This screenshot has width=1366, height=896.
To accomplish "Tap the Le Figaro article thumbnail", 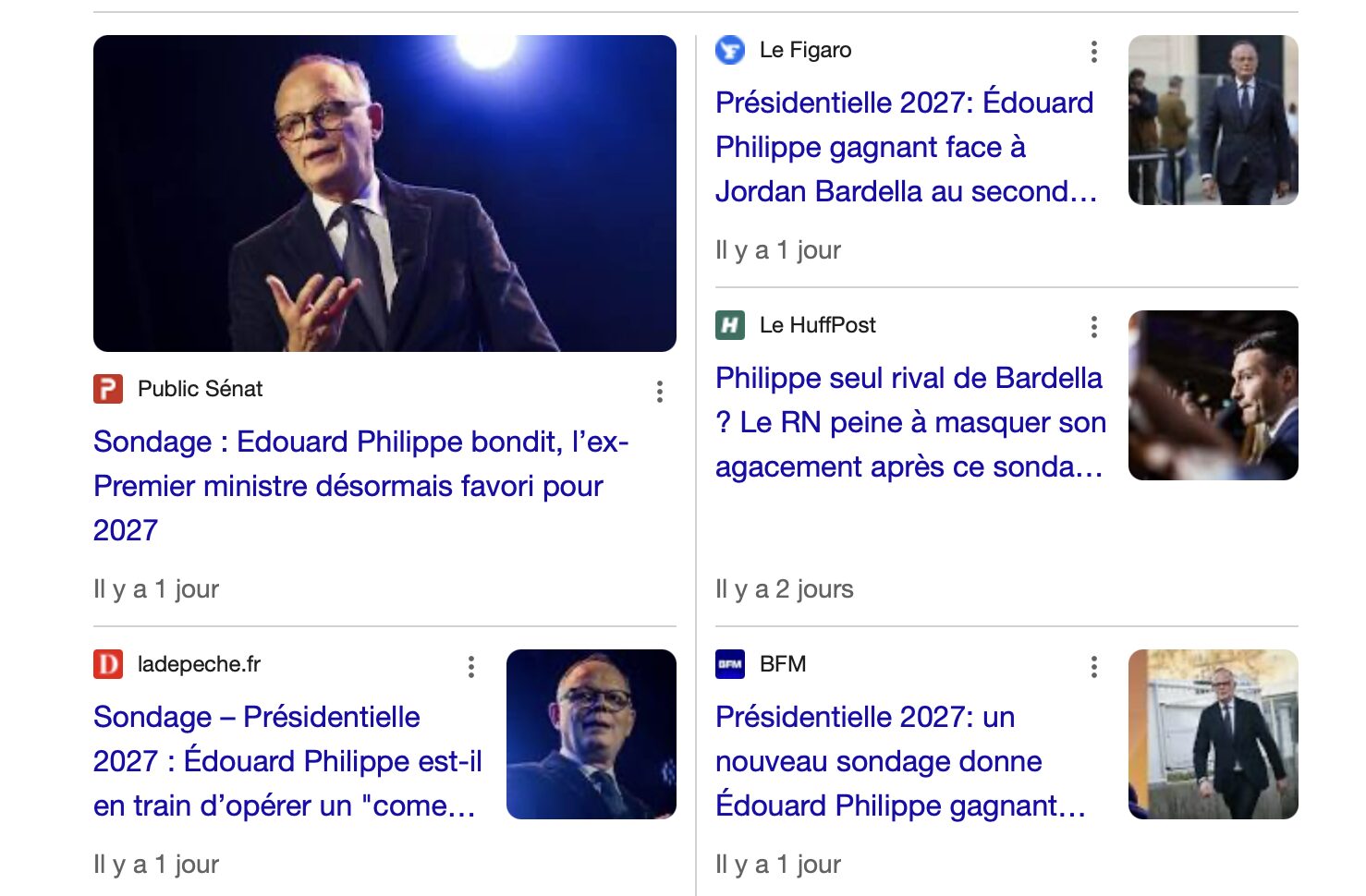I will 1213,120.
